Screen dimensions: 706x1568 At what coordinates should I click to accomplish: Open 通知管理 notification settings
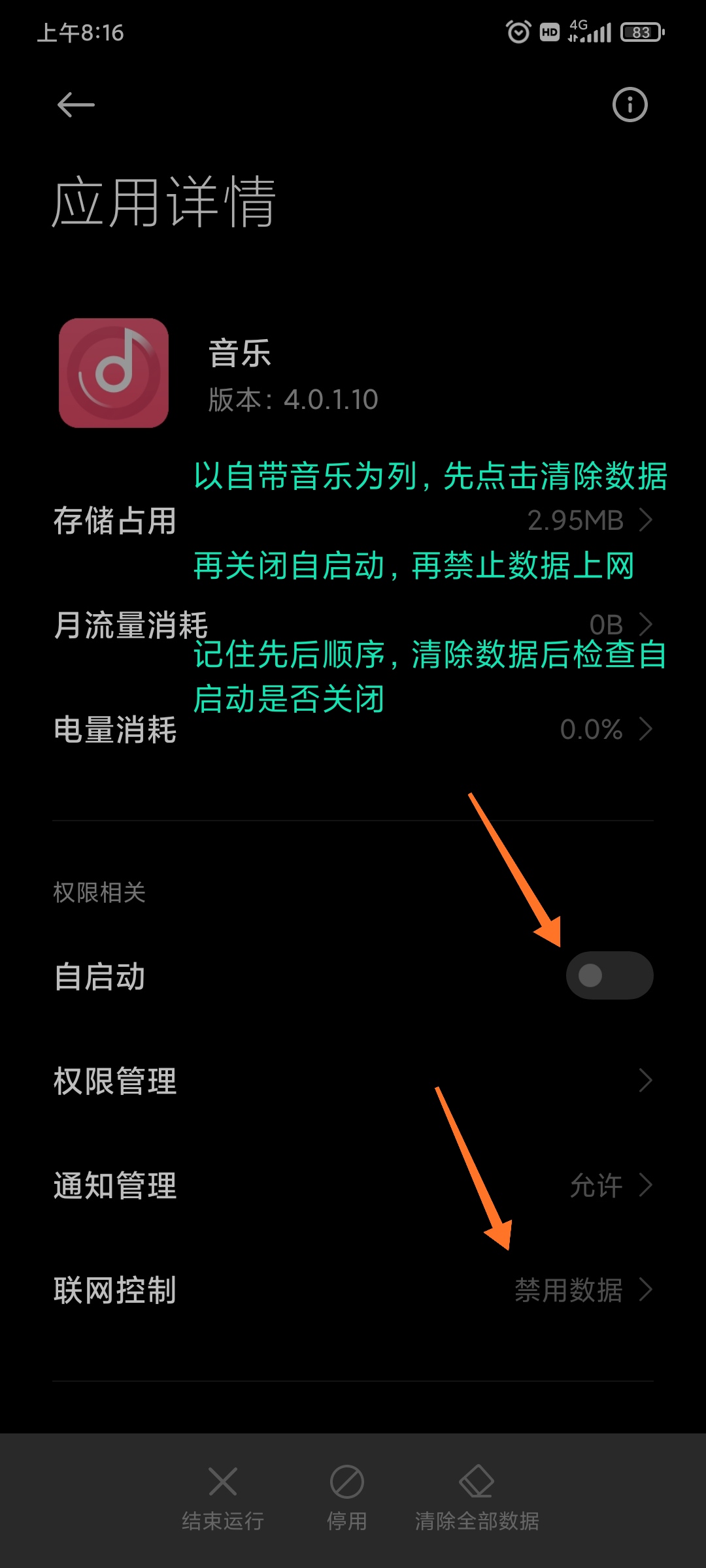pos(353,1185)
